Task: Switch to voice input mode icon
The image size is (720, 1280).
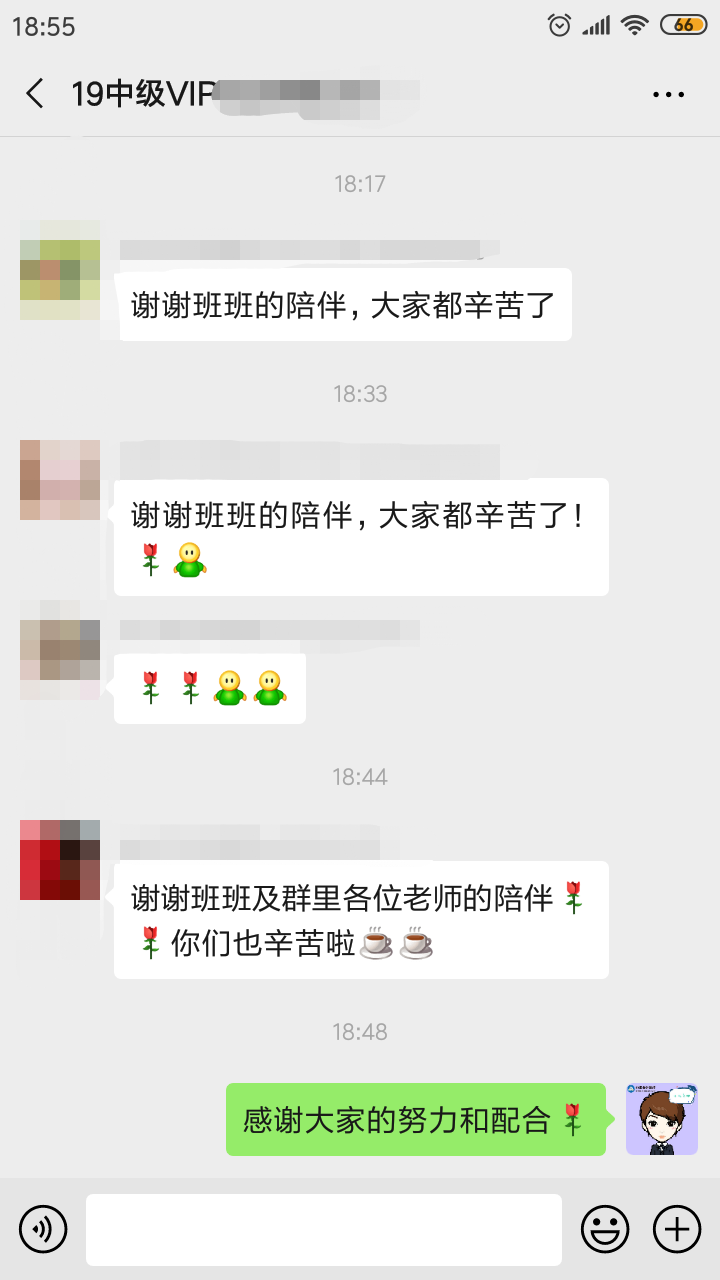Action: [x=41, y=1229]
